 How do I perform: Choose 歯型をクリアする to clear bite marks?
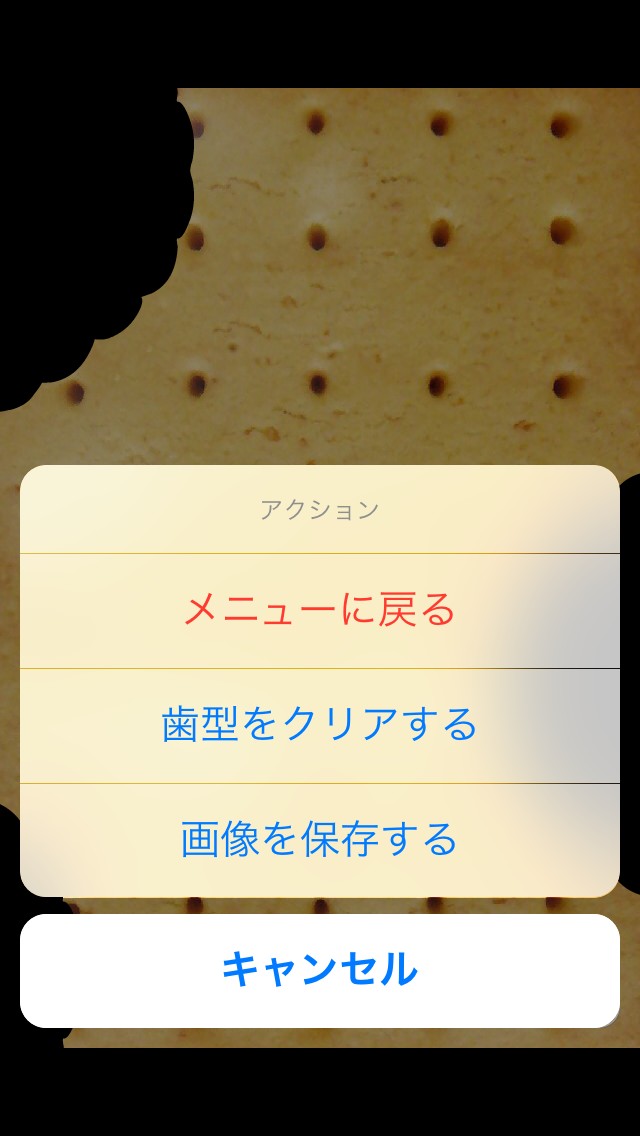(320, 725)
